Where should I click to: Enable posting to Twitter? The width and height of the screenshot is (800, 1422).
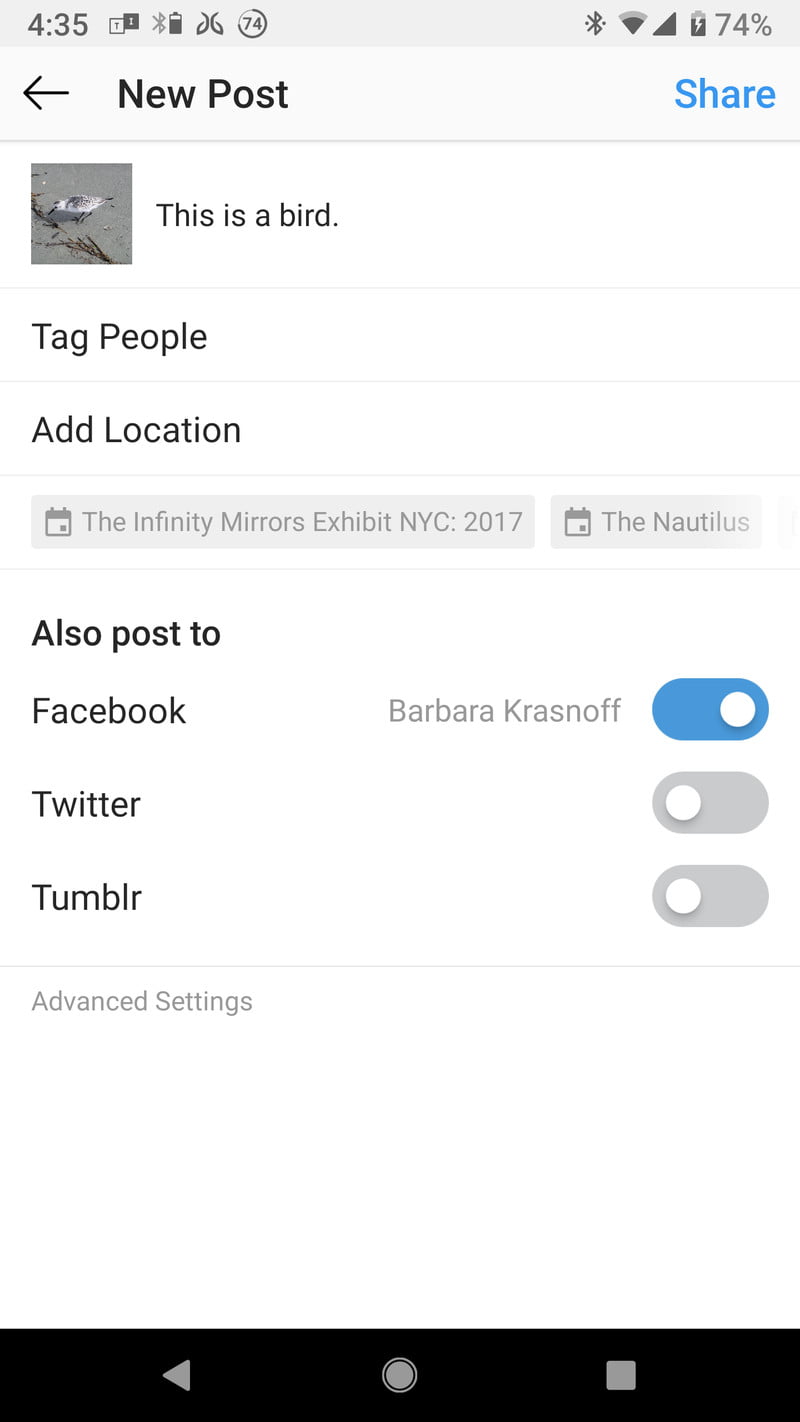[x=710, y=803]
